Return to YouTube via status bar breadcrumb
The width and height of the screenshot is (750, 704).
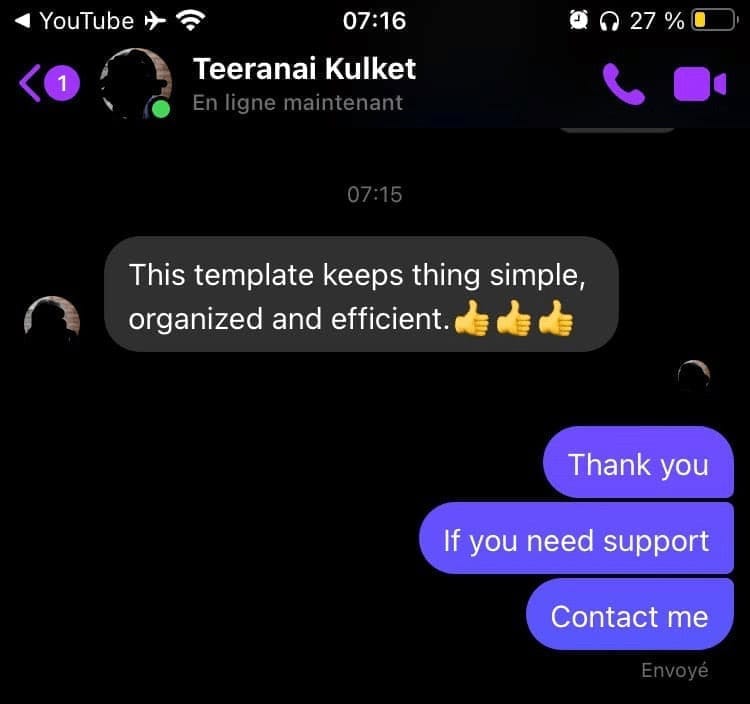coord(75,19)
